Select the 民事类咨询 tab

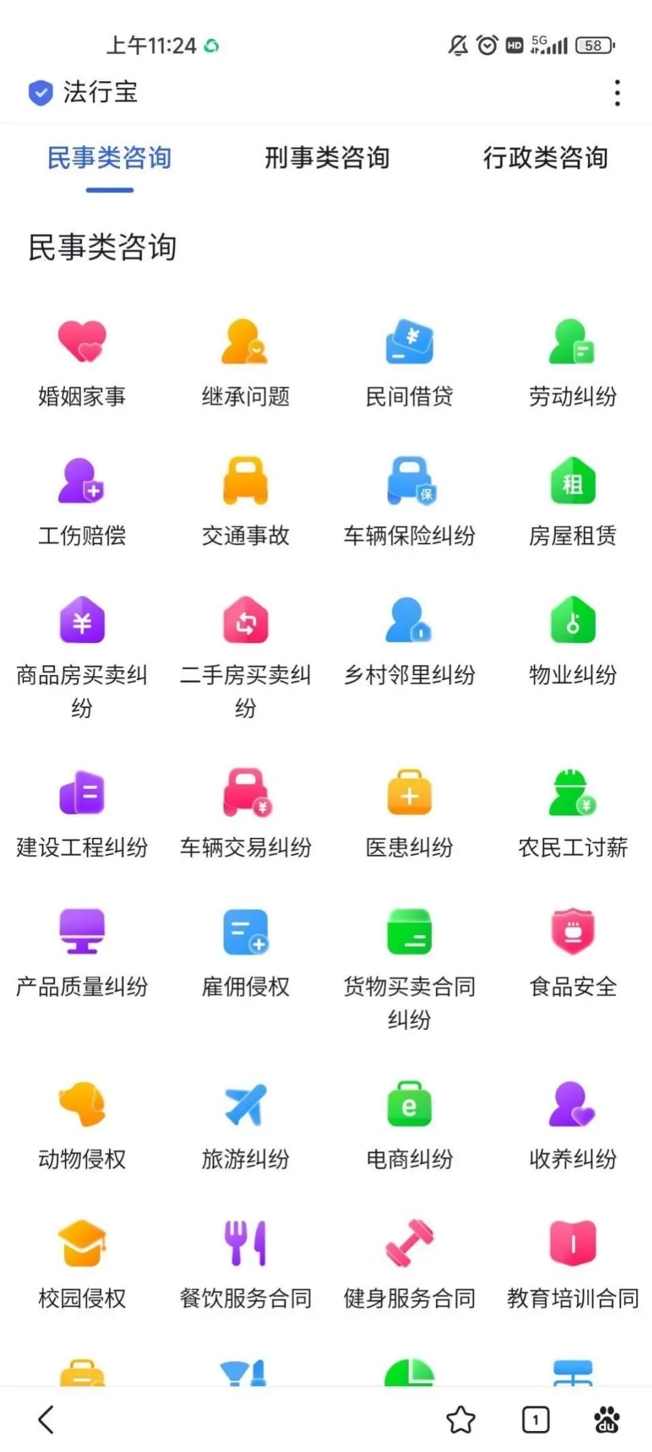click(109, 158)
